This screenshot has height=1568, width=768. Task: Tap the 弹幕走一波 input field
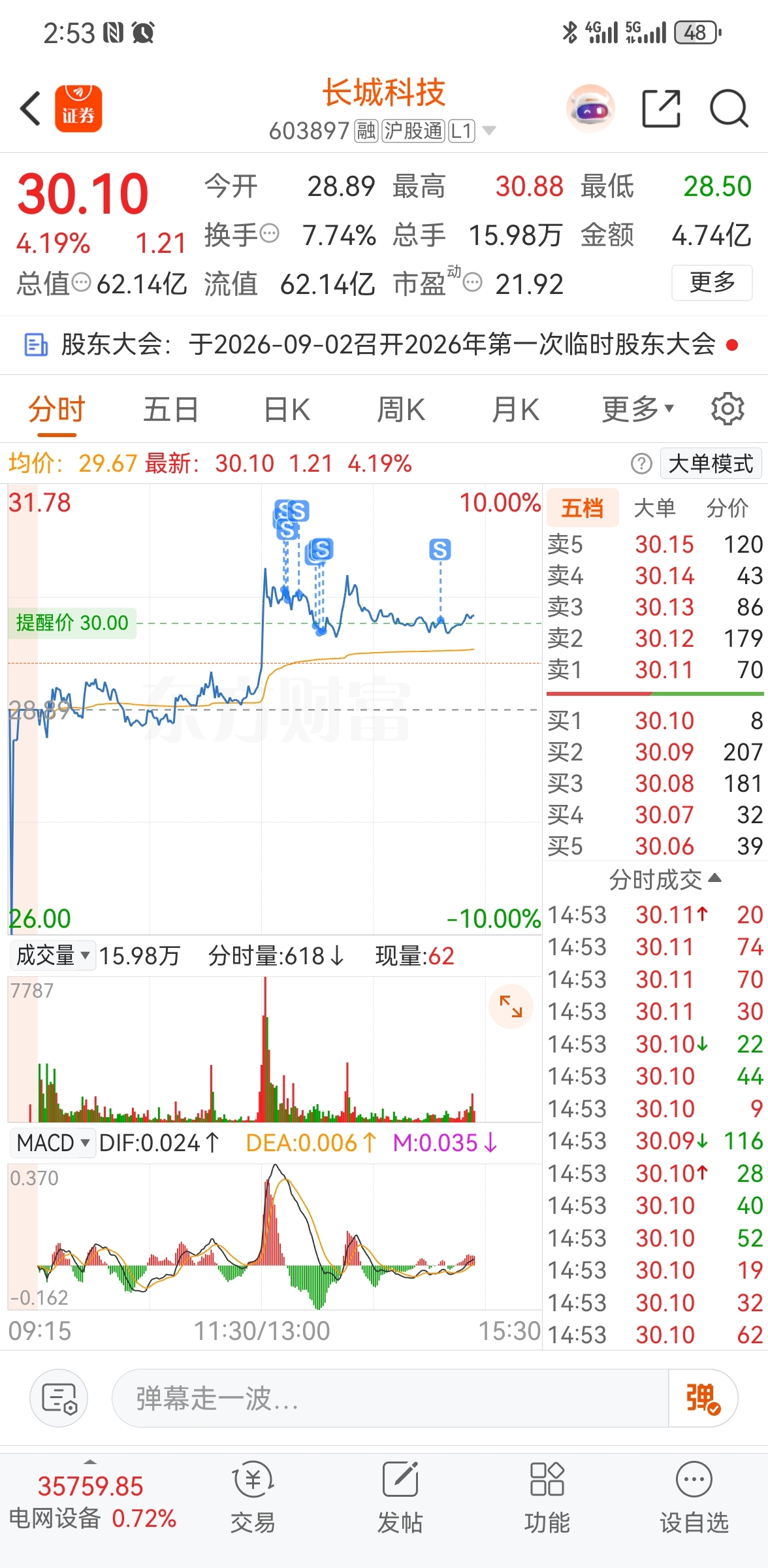(391, 1399)
